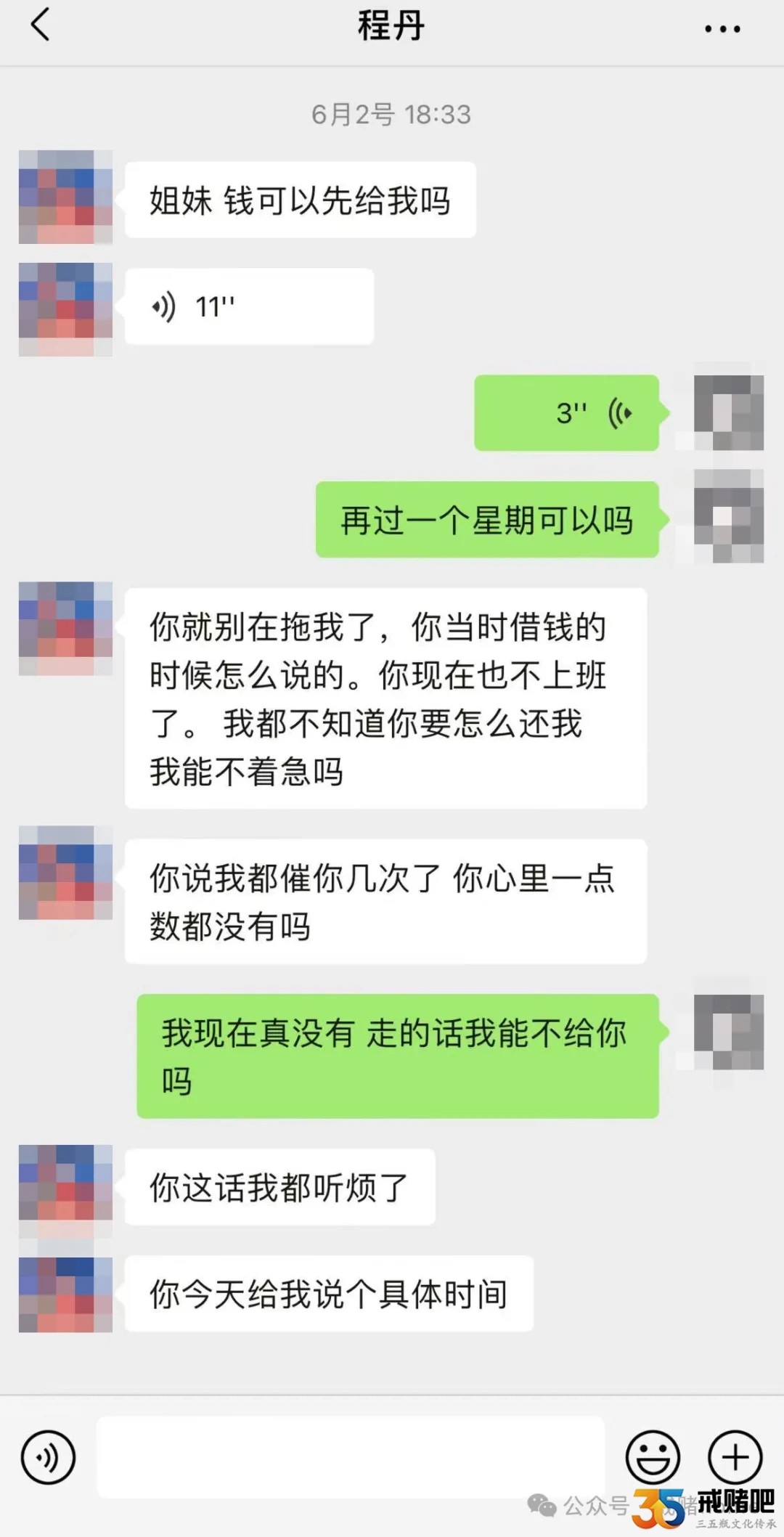The height and width of the screenshot is (1537, 784).
Task: Go back from the chat with 程丹
Action: (41, 25)
